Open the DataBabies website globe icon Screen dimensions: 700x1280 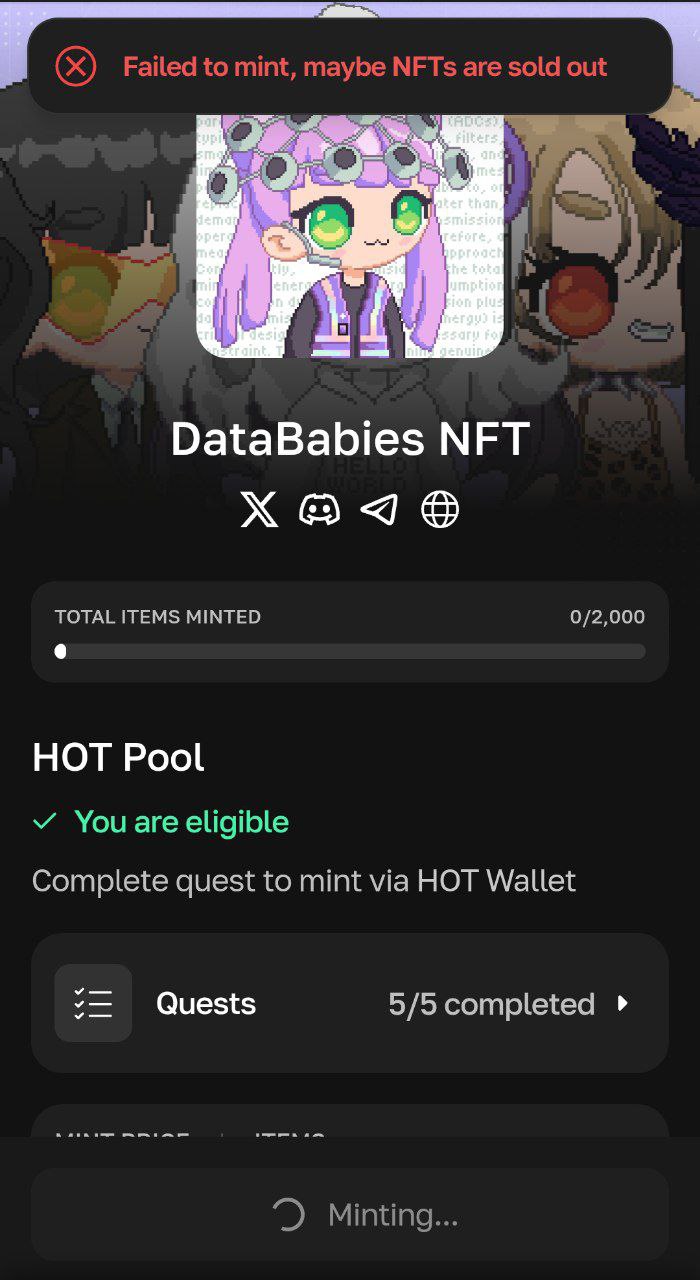click(x=440, y=510)
